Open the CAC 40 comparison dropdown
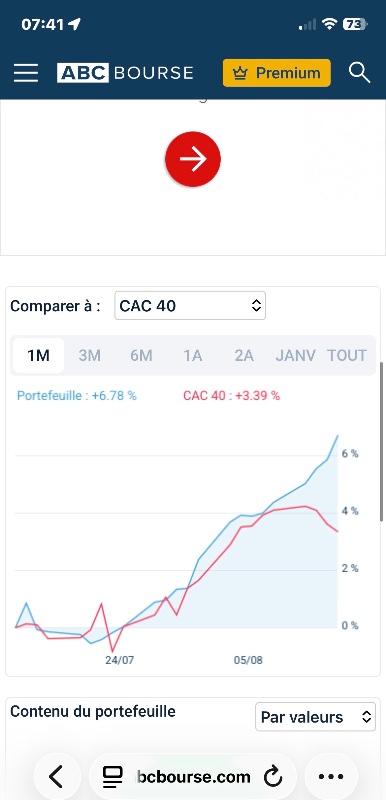Viewport: 386px width, 800px height. pyautogui.click(x=190, y=306)
